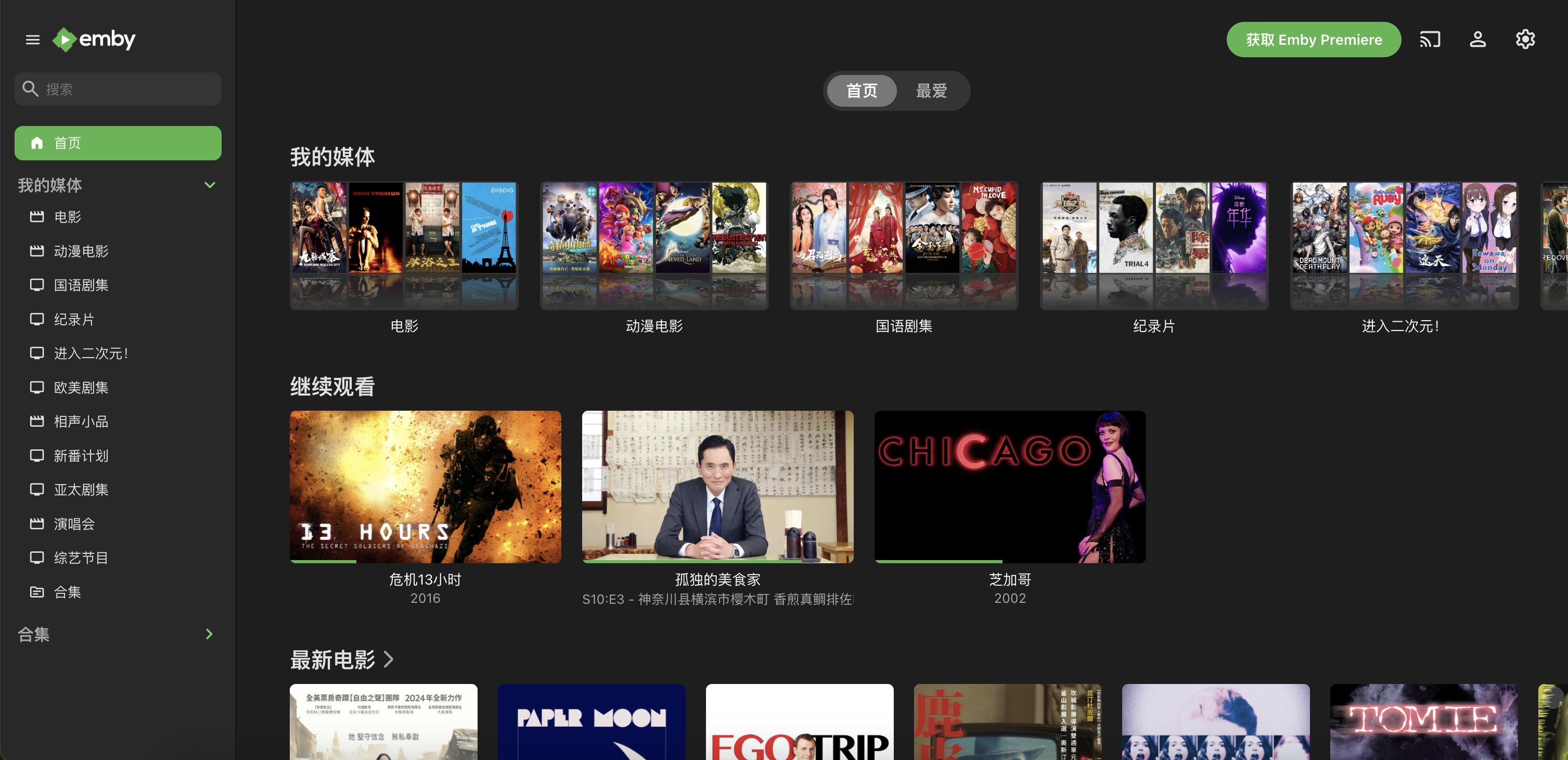Select 首页 in the sidebar
This screenshot has height=760, width=1568.
pos(118,143)
